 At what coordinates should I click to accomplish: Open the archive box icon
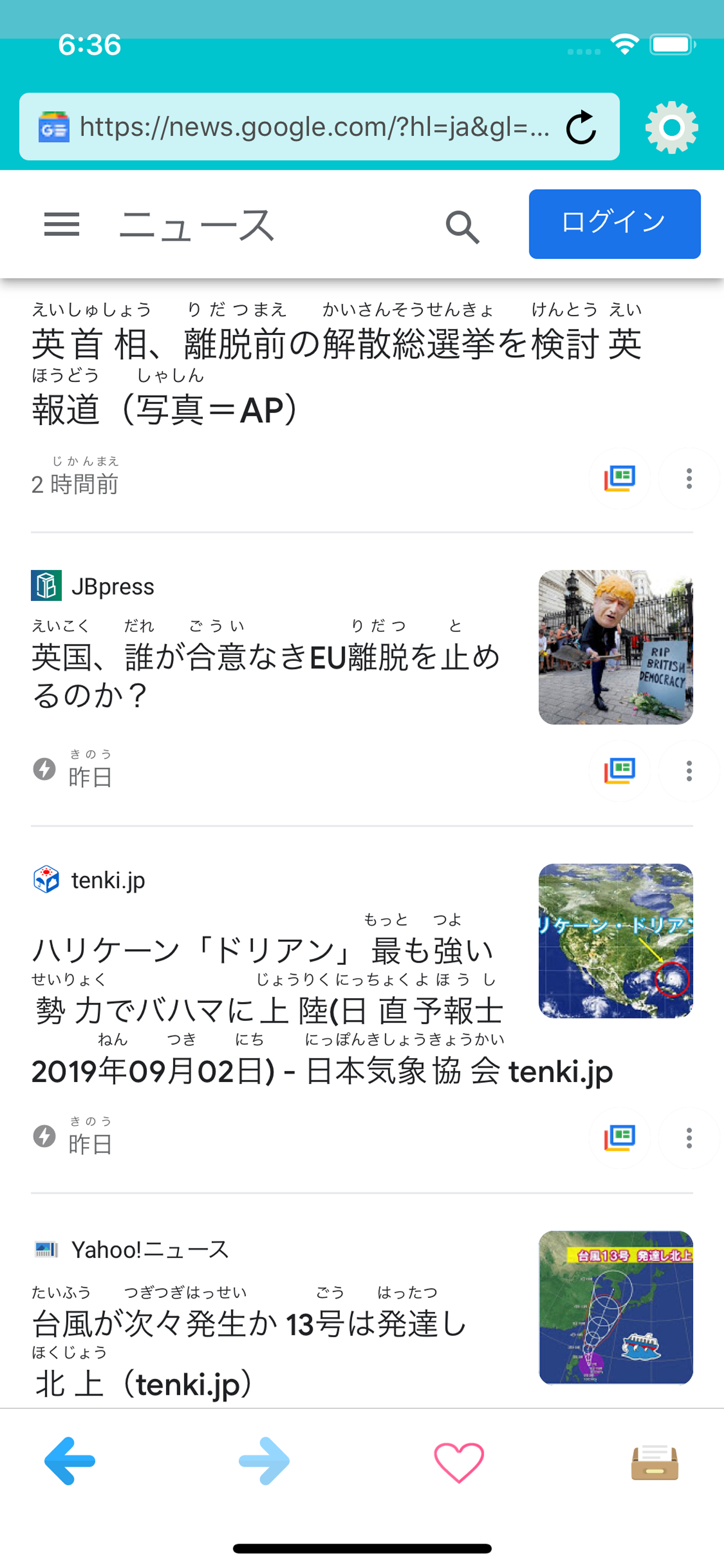click(655, 1462)
